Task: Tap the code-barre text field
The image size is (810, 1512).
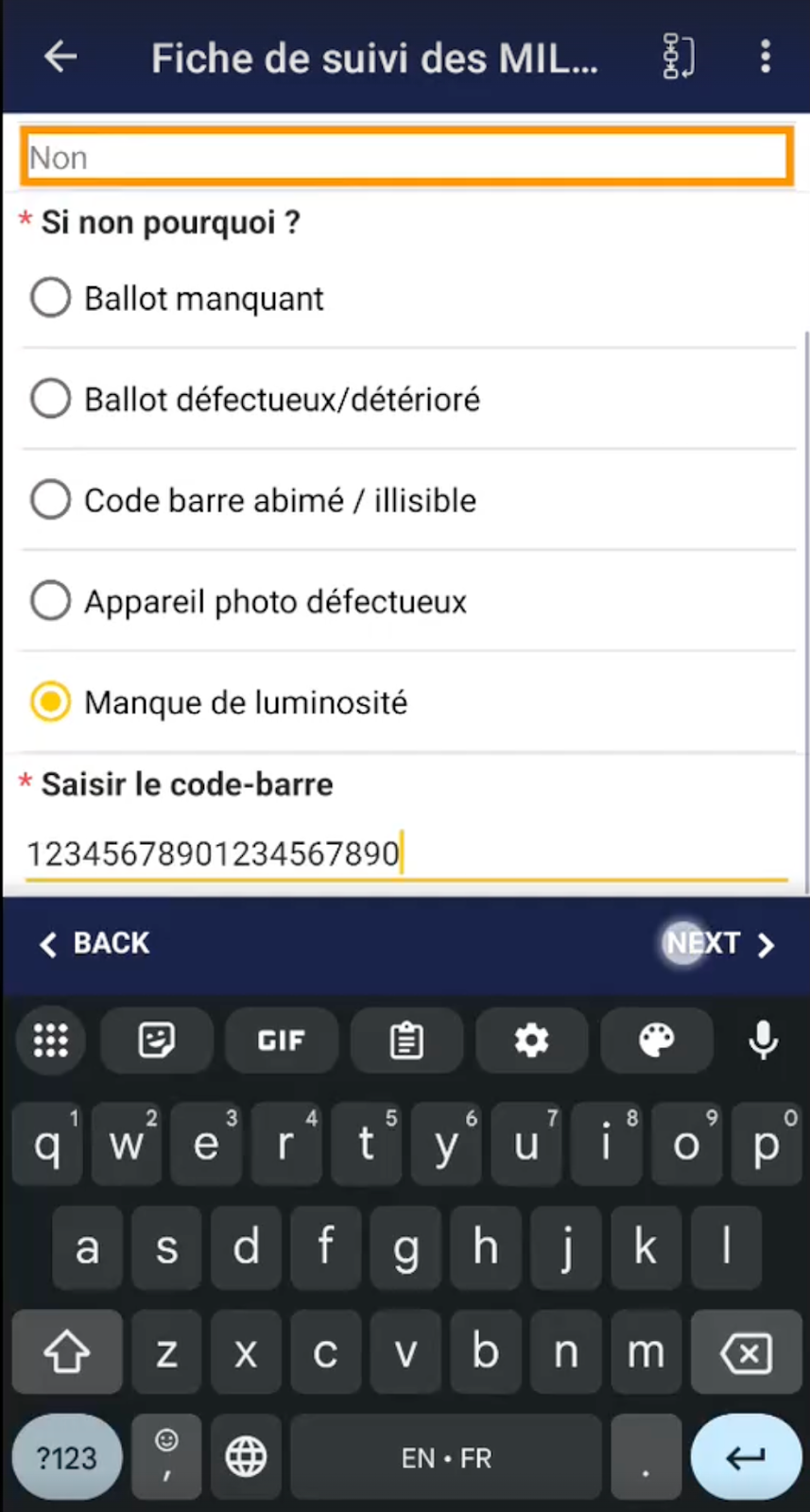Action: (405, 854)
